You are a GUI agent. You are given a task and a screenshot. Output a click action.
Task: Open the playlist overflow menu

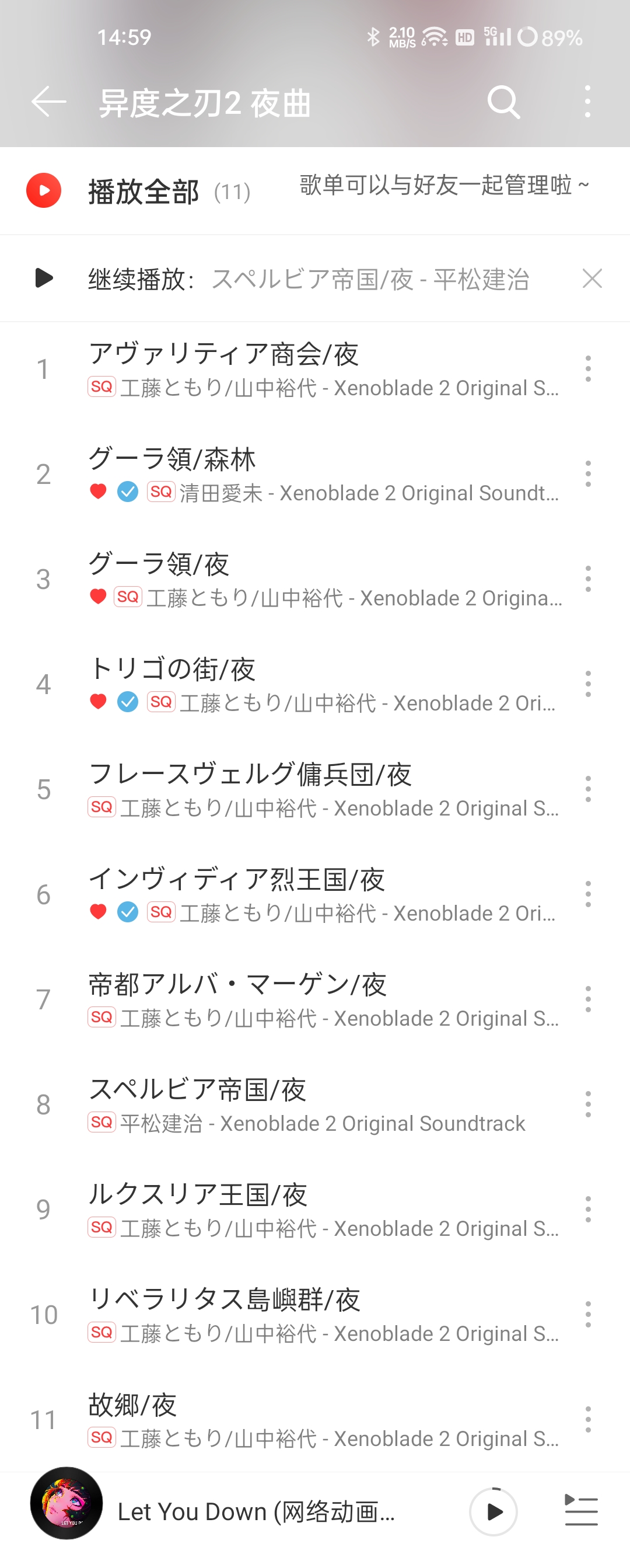(x=587, y=102)
